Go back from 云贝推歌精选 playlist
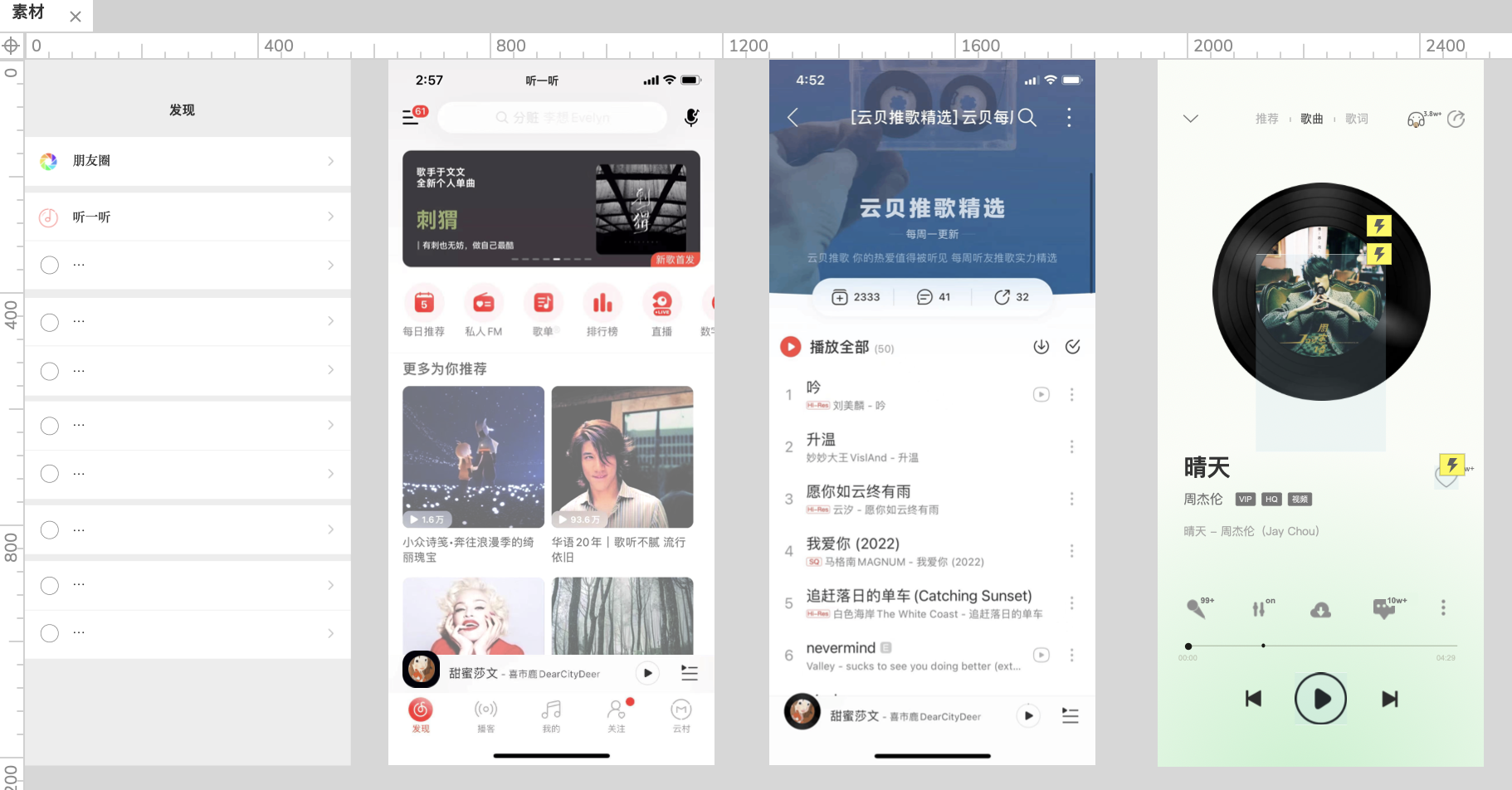Image resolution: width=1512 pixels, height=790 pixels. click(793, 118)
